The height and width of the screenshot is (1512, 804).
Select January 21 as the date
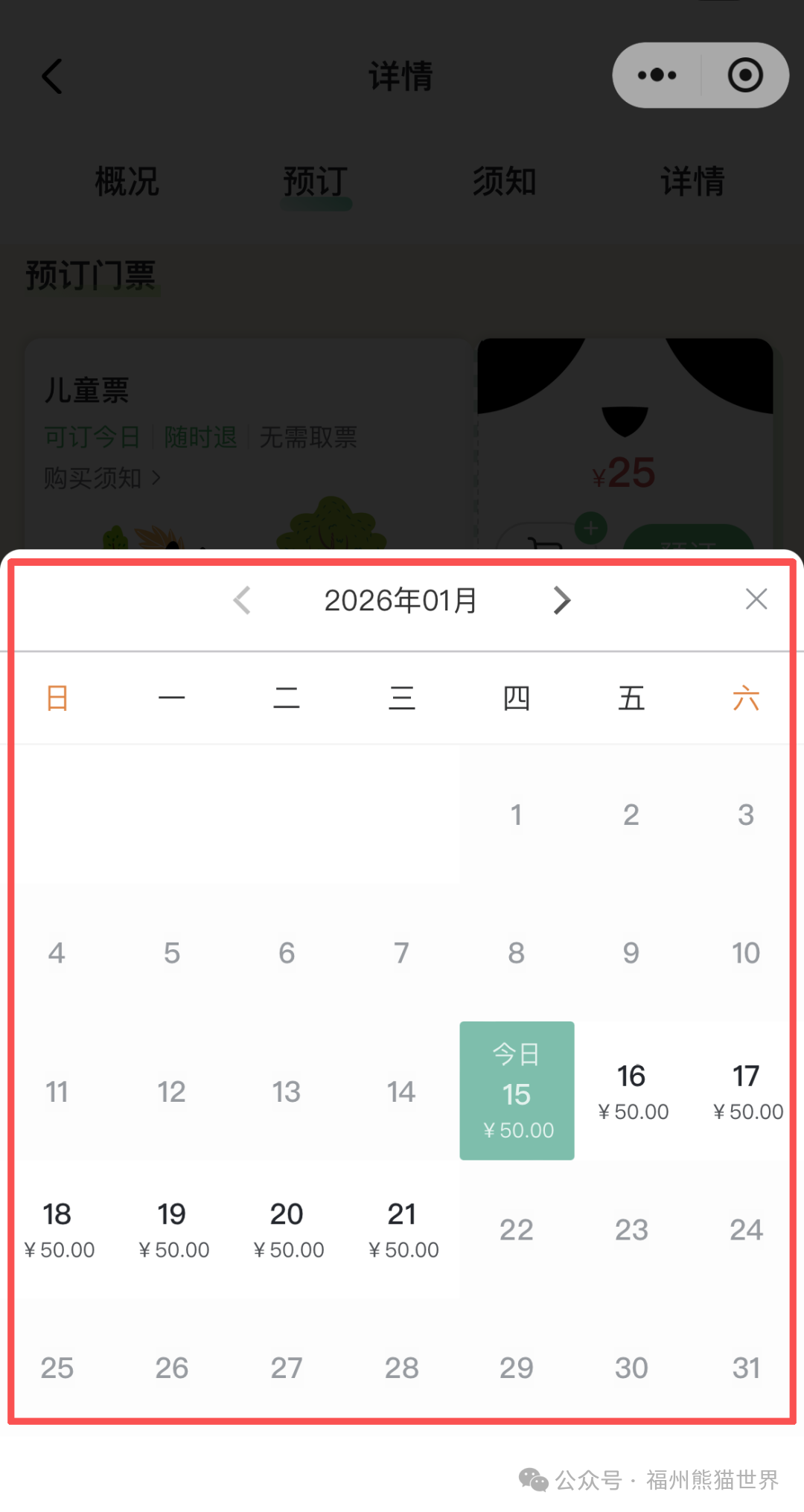pos(402,1229)
